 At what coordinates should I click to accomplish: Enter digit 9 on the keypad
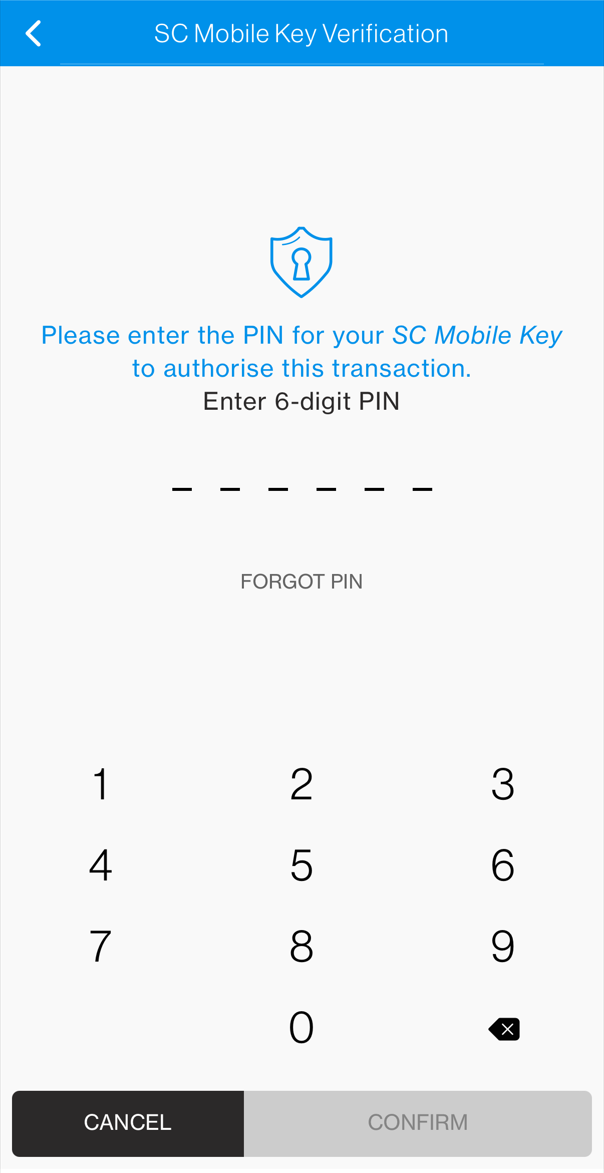click(502, 946)
